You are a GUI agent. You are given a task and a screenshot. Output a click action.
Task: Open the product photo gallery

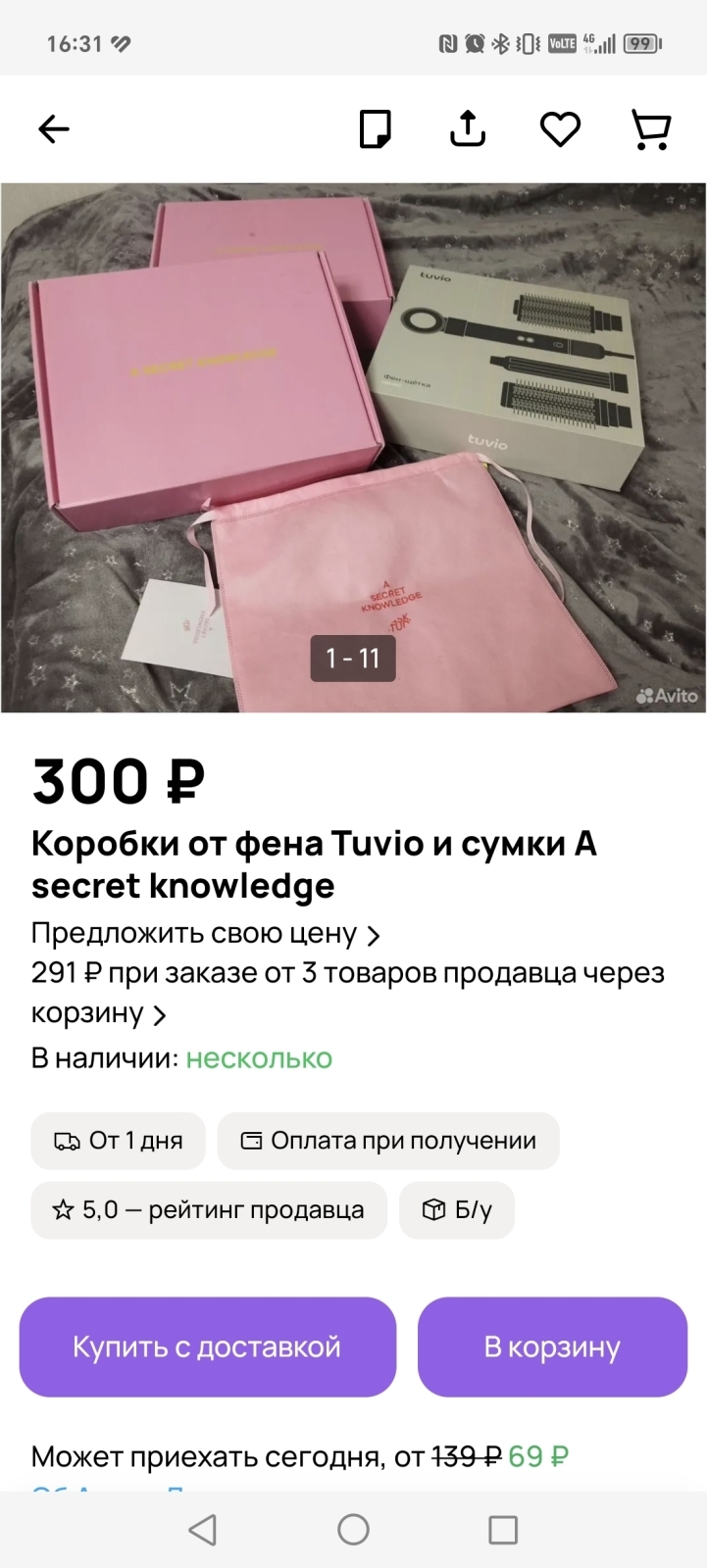pyautogui.click(x=353, y=447)
